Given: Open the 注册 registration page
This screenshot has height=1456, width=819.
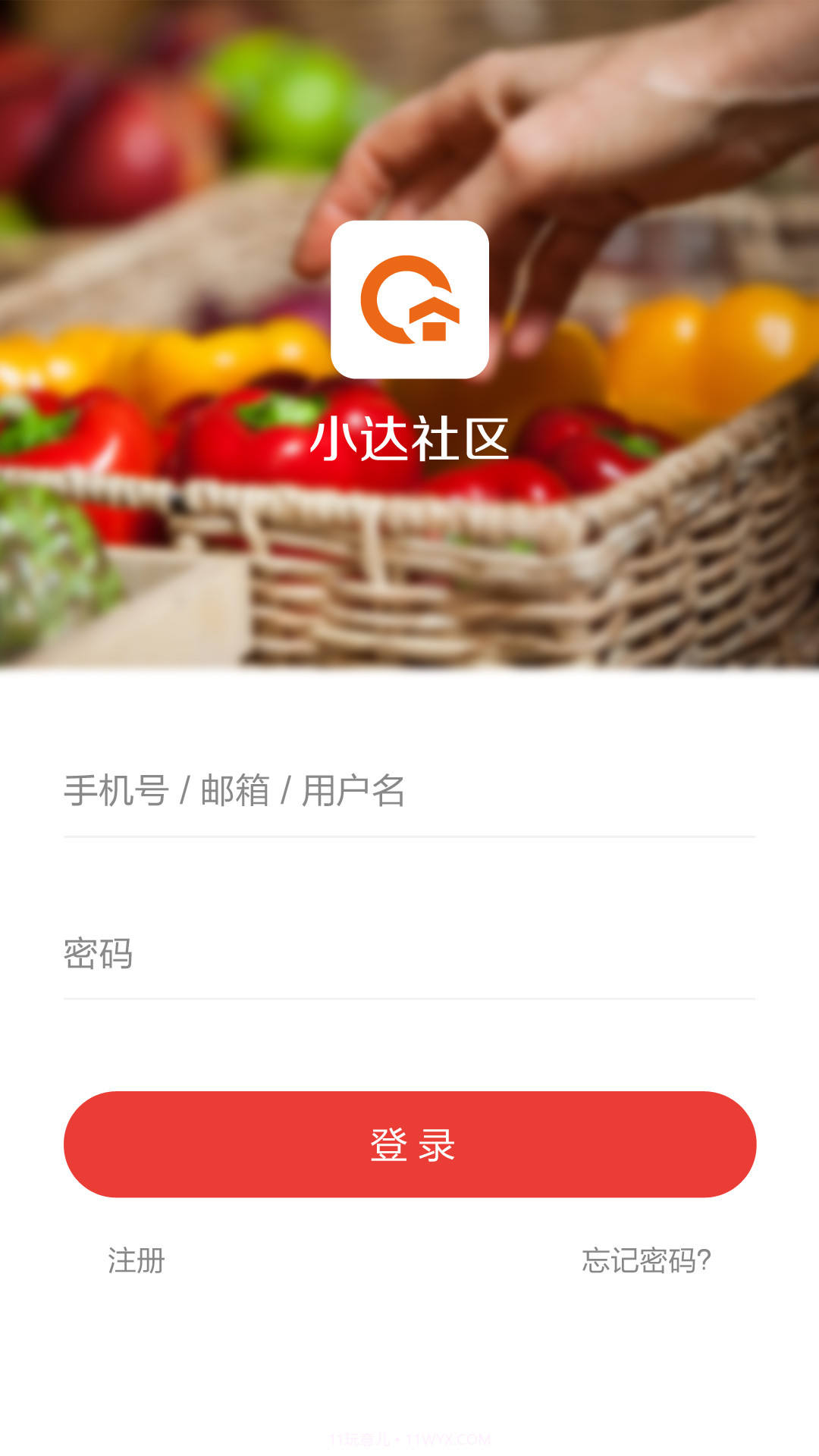Looking at the screenshot, I should (x=135, y=1257).
